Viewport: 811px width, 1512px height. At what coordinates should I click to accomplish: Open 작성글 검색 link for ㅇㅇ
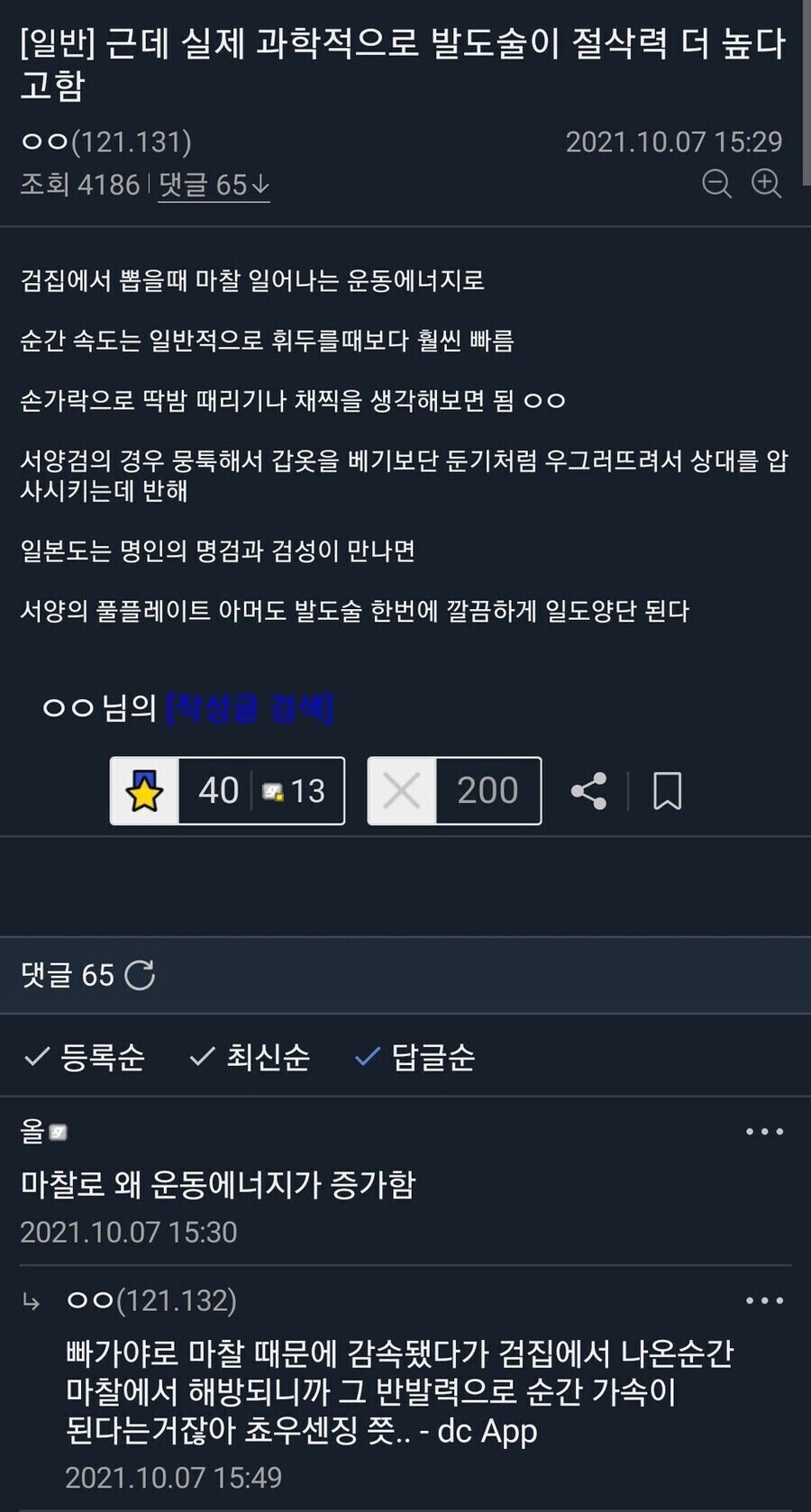coord(250,707)
